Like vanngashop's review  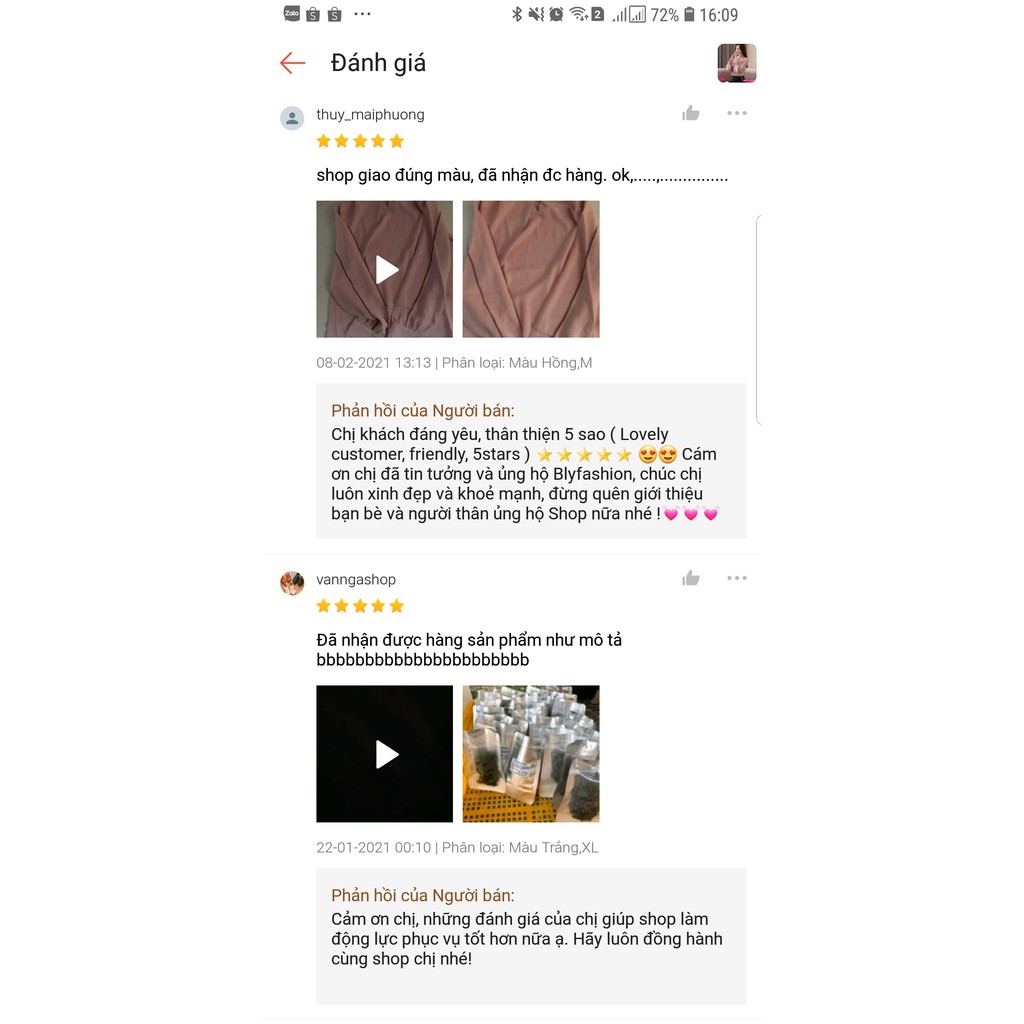point(691,578)
